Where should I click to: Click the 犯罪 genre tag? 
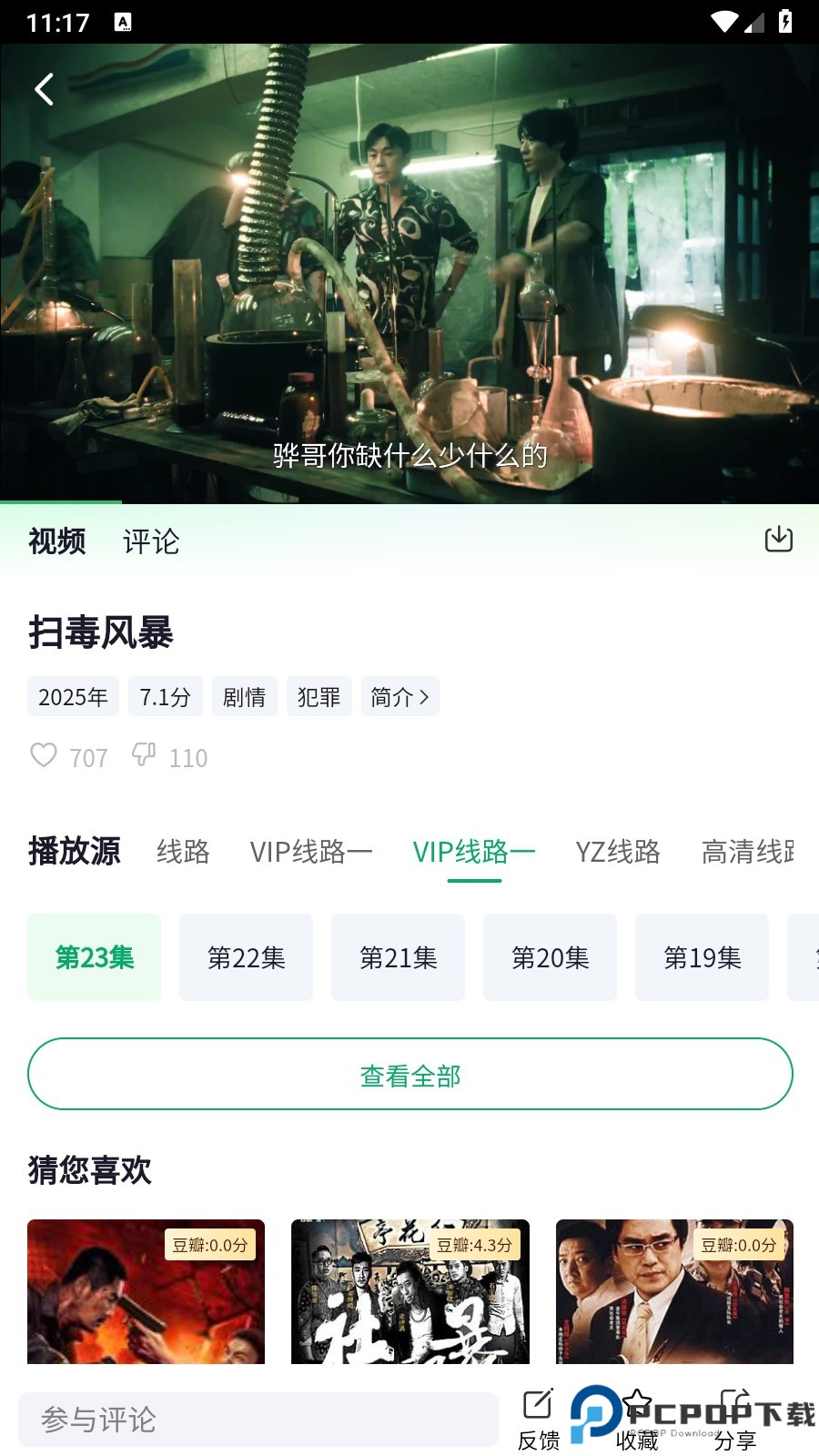pyautogui.click(x=318, y=696)
